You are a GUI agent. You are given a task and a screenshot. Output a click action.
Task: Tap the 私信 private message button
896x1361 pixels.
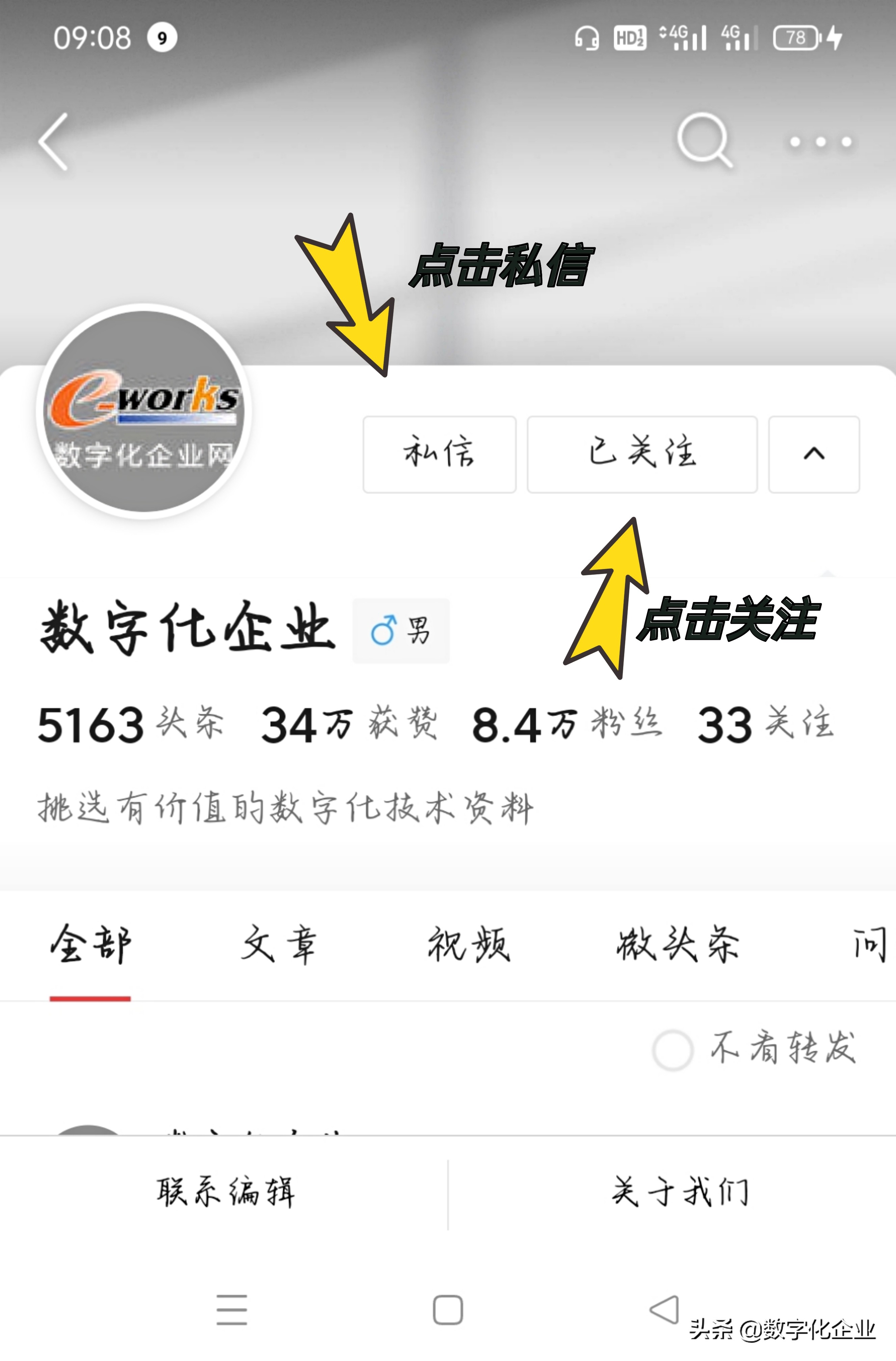pyautogui.click(x=439, y=454)
